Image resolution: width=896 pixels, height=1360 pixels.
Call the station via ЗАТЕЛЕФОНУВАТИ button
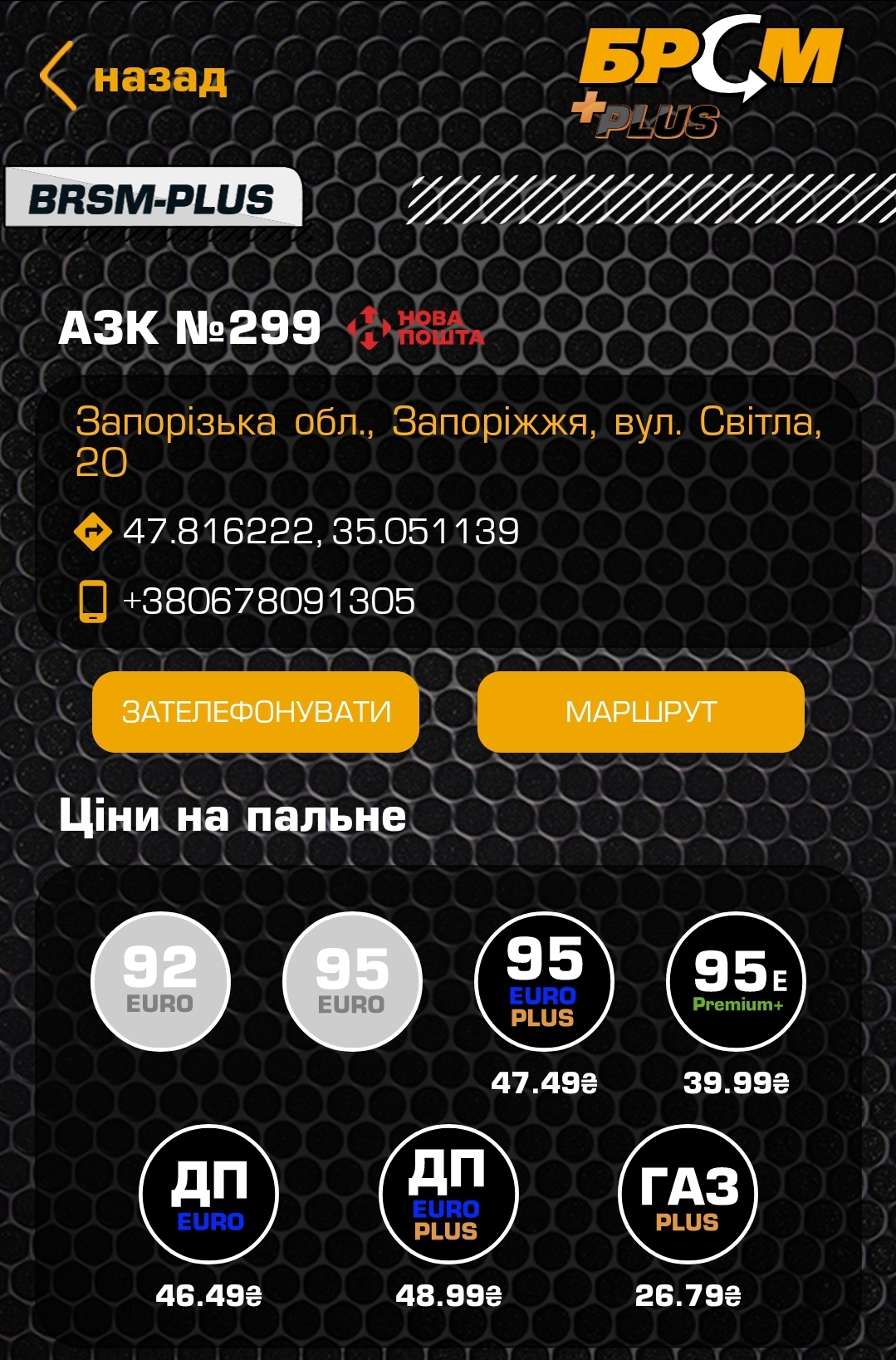256,712
